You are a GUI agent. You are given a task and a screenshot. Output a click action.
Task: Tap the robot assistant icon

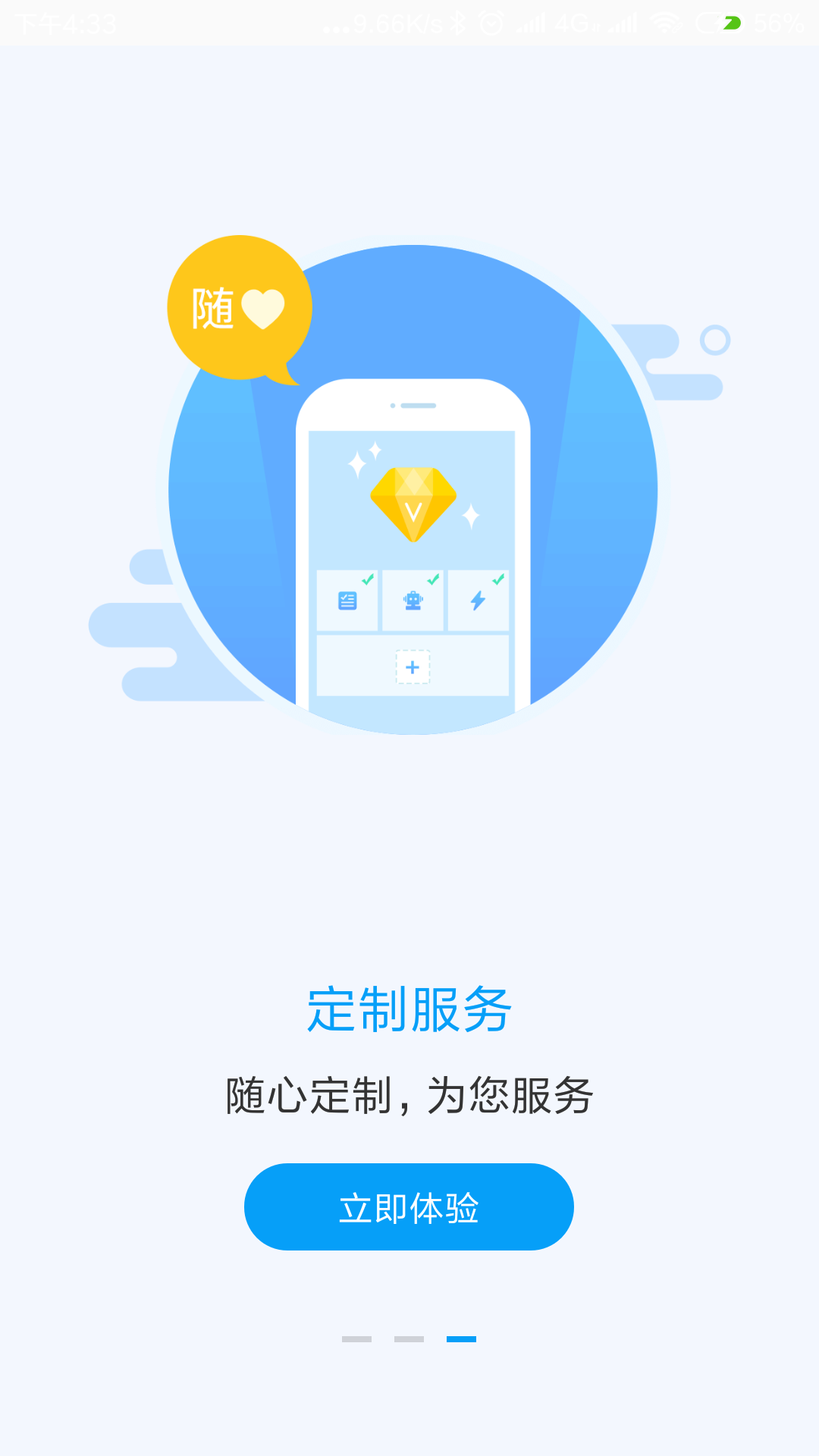click(x=413, y=599)
